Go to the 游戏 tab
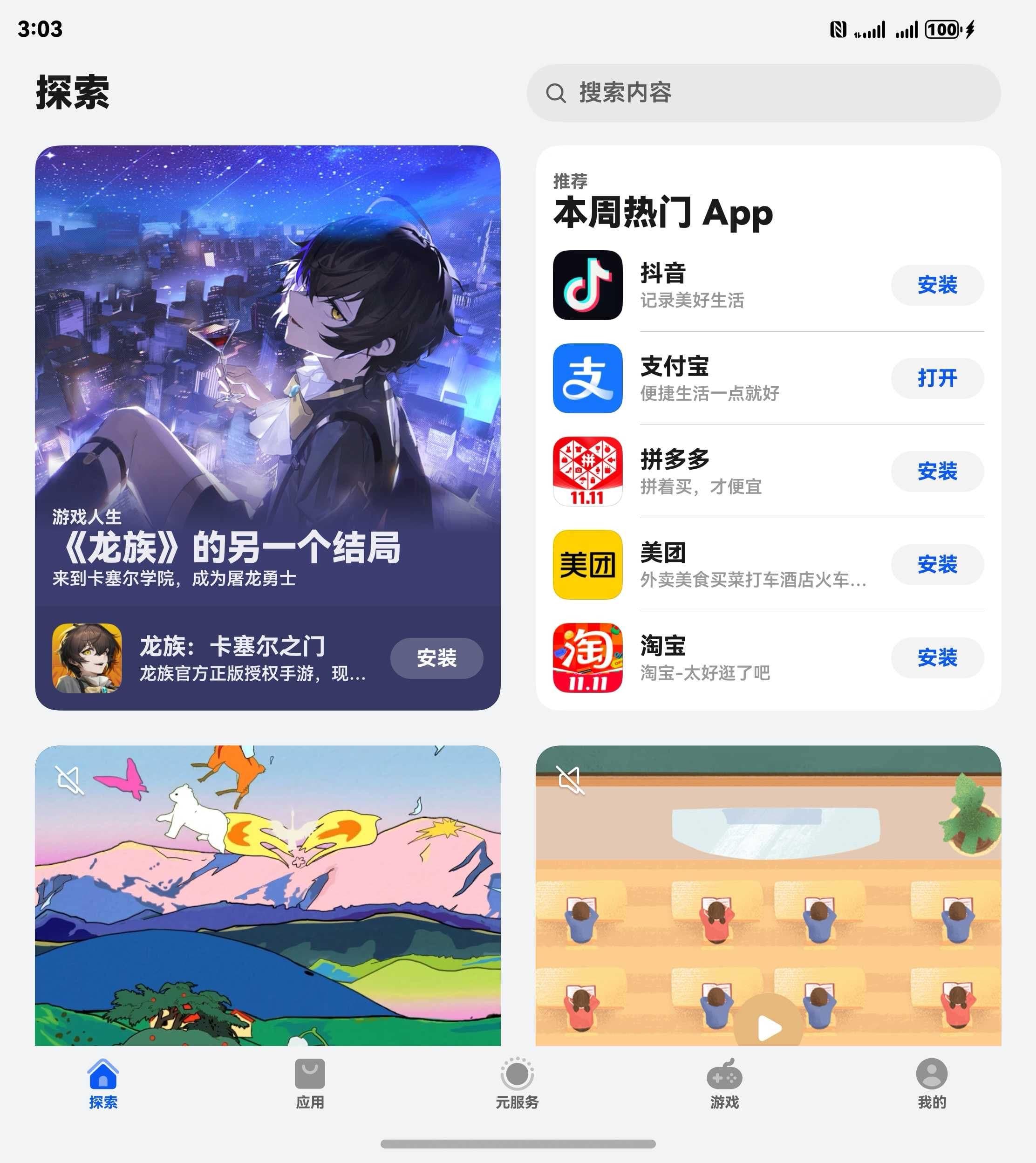The image size is (1036, 1163). pos(724,1084)
